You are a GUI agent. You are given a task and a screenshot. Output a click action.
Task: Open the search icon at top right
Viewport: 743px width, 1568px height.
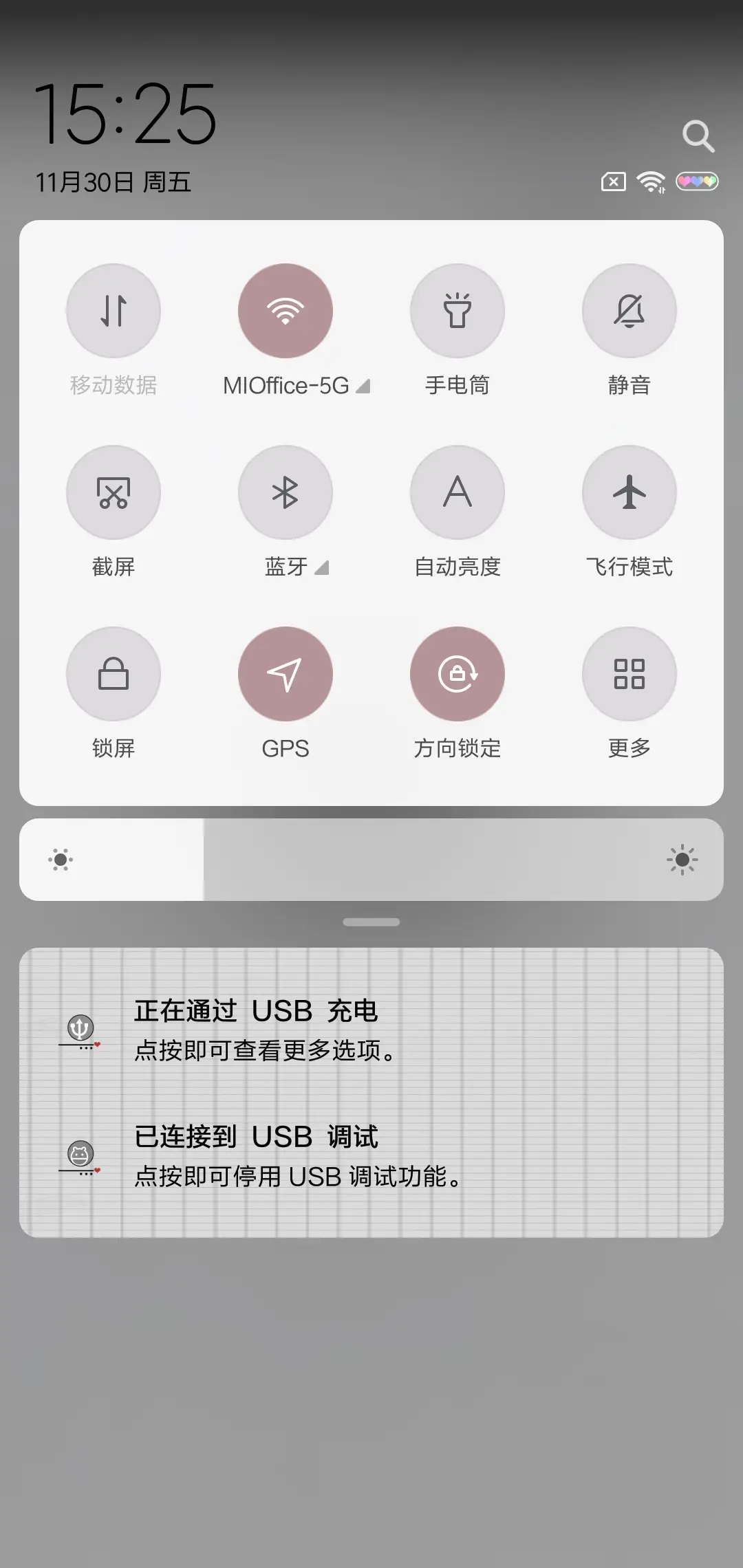tap(698, 135)
